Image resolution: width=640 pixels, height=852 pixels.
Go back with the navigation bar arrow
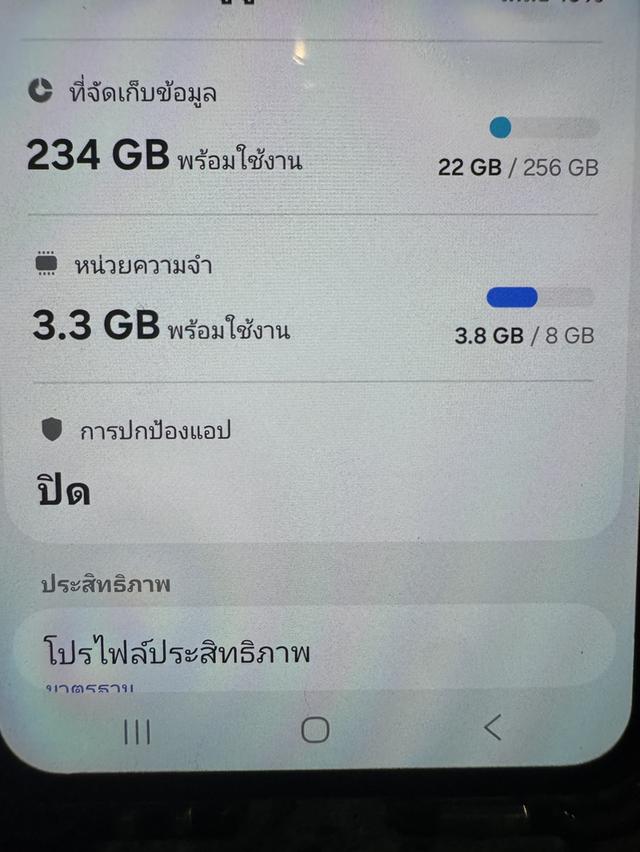tap(492, 728)
